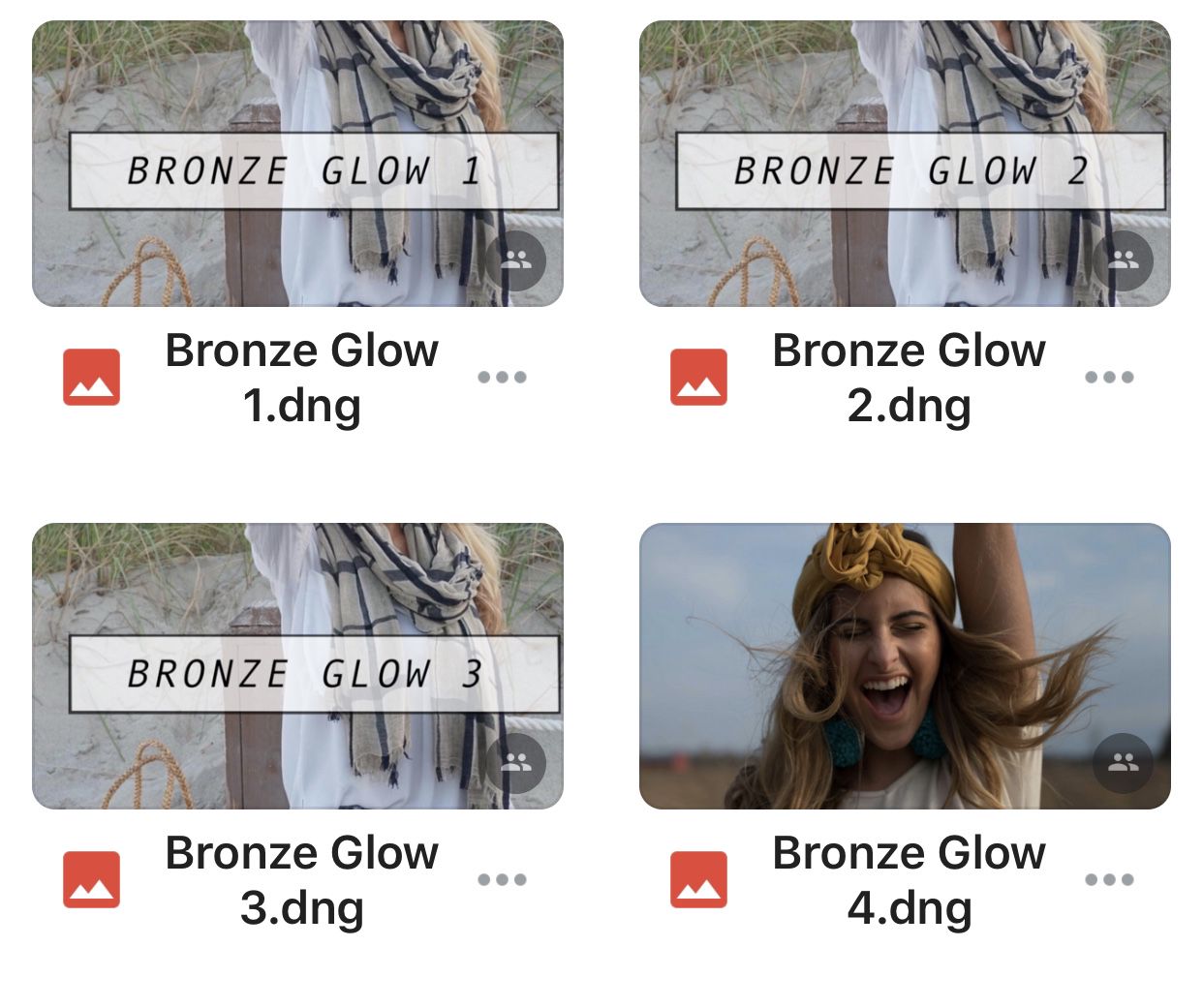Open more options for Bronze Glow 1.dng
The image size is (1203, 1008).
click(502, 377)
